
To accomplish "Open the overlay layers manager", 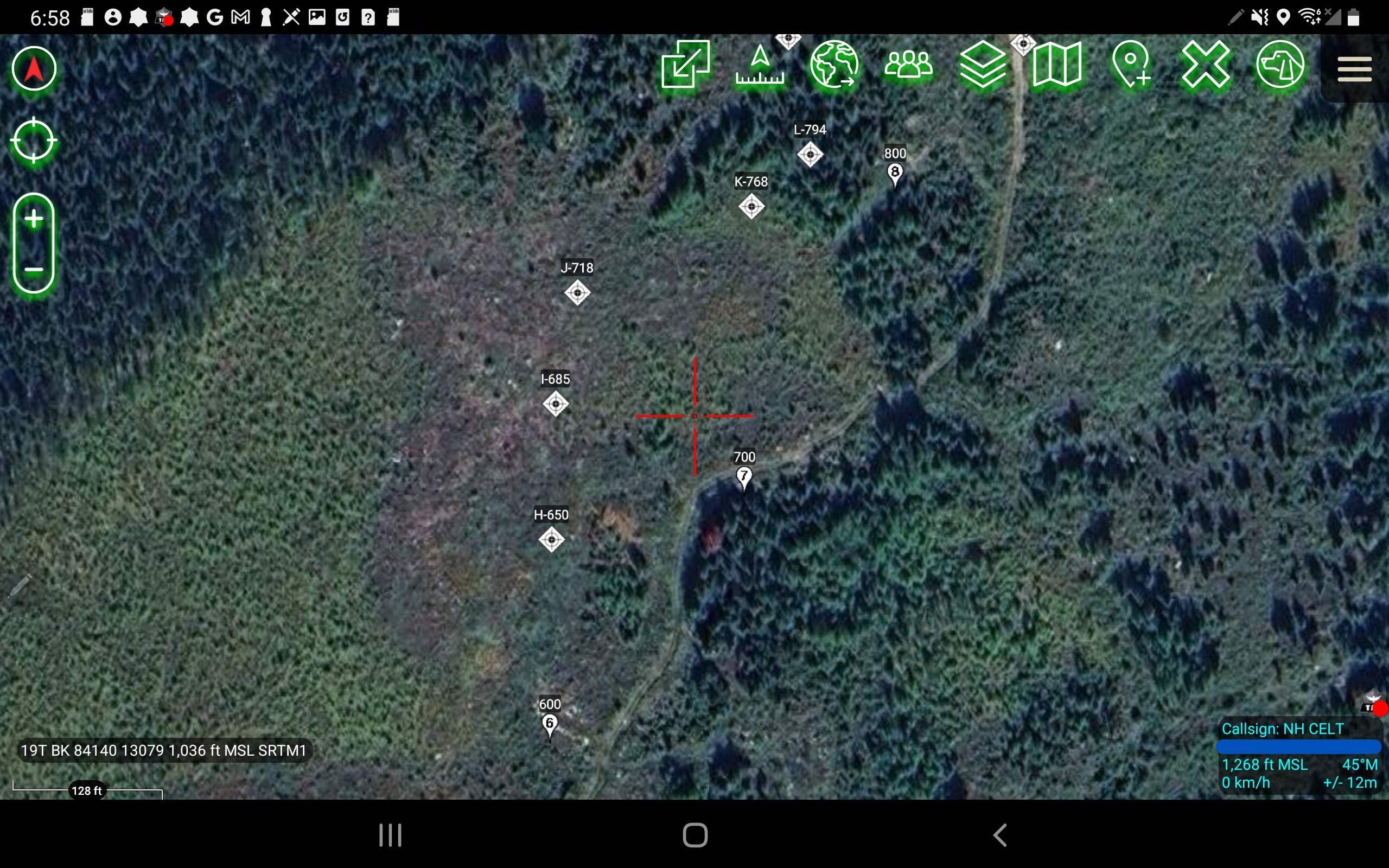I will [x=983, y=65].
